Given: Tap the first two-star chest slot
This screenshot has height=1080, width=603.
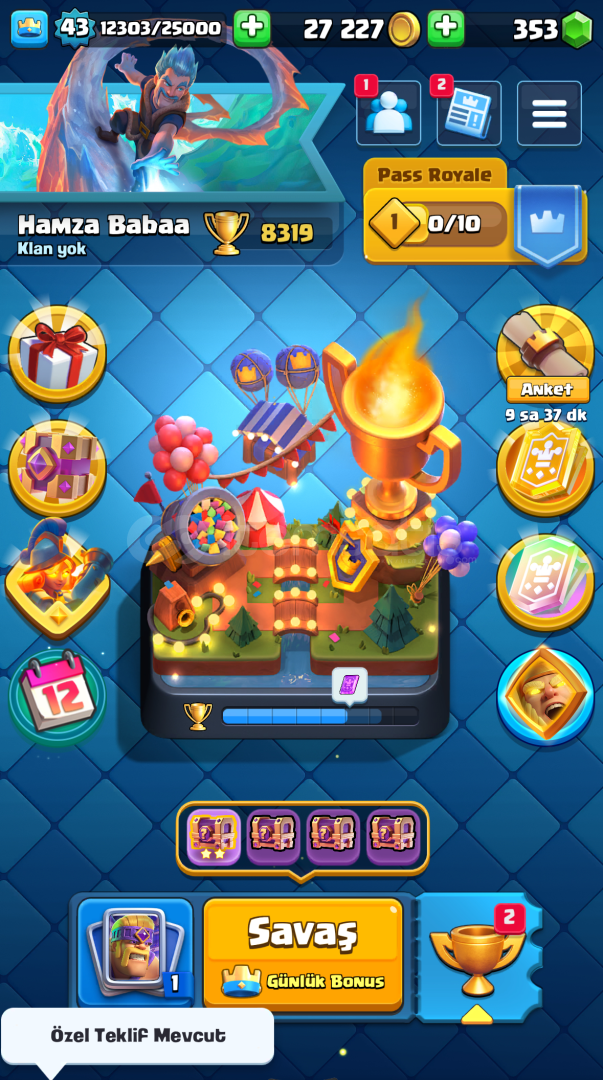Looking at the screenshot, I should coord(214,837).
